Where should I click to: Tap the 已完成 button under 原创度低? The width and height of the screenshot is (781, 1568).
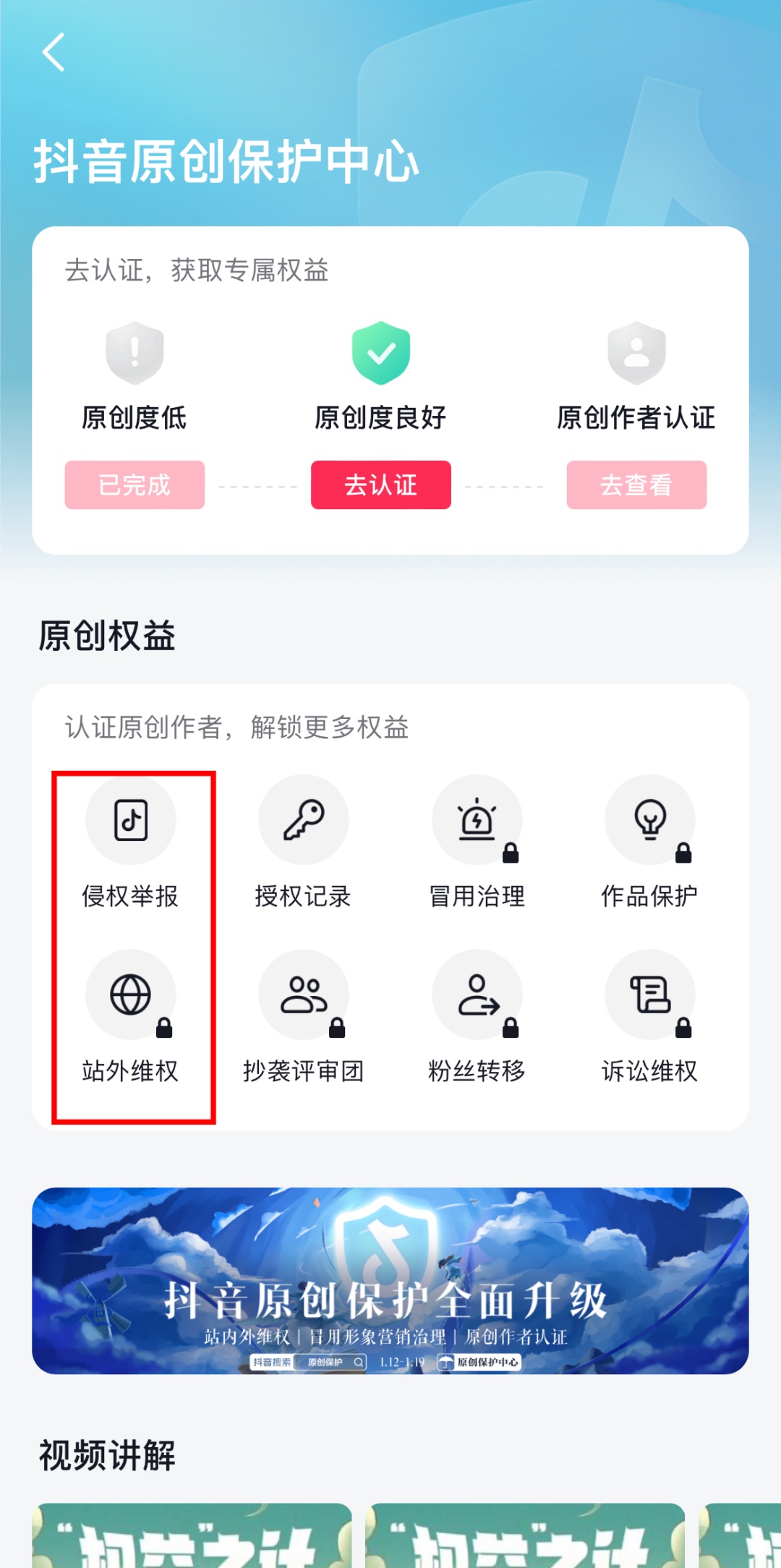[x=135, y=485]
